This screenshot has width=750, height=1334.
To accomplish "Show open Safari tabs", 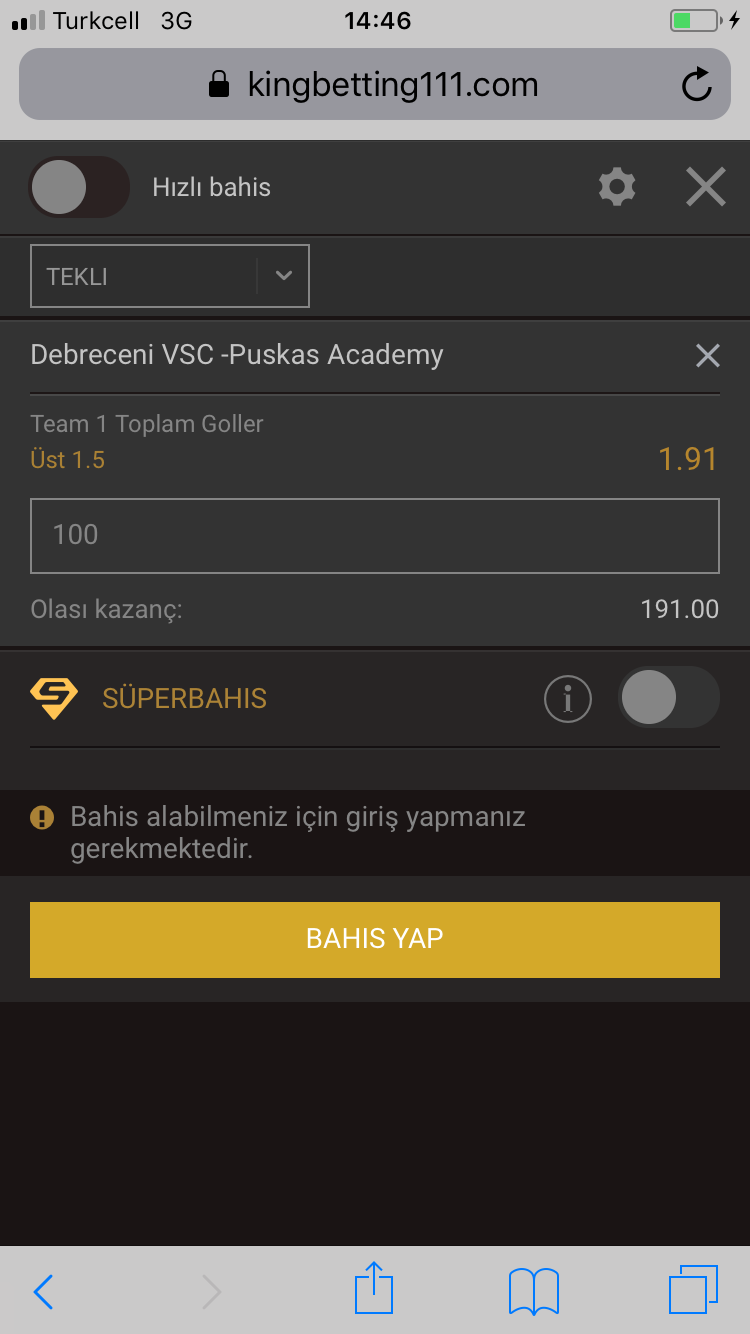I will click(x=693, y=1290).
